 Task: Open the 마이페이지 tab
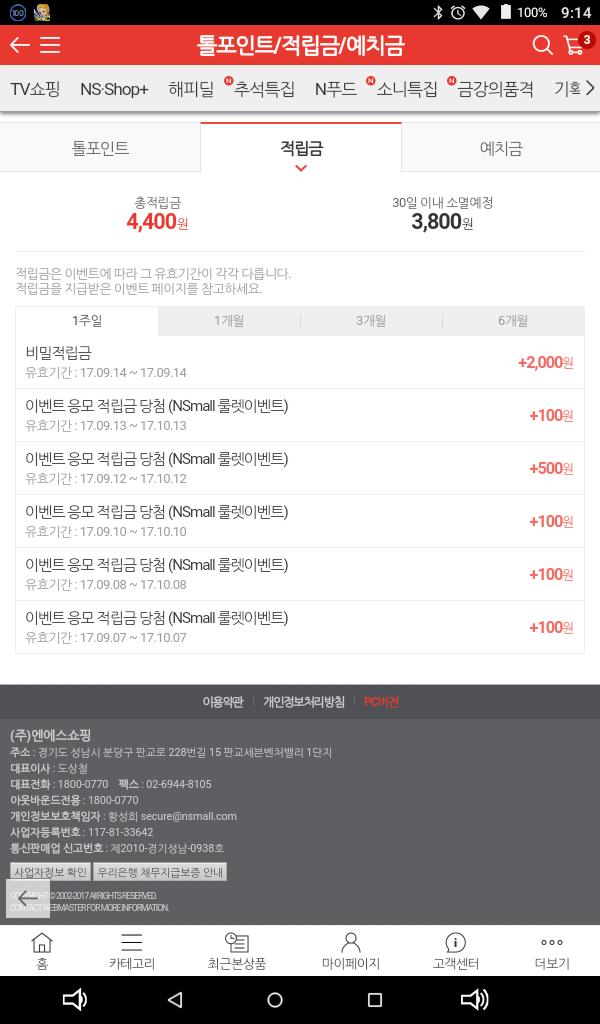pos(350,951)
